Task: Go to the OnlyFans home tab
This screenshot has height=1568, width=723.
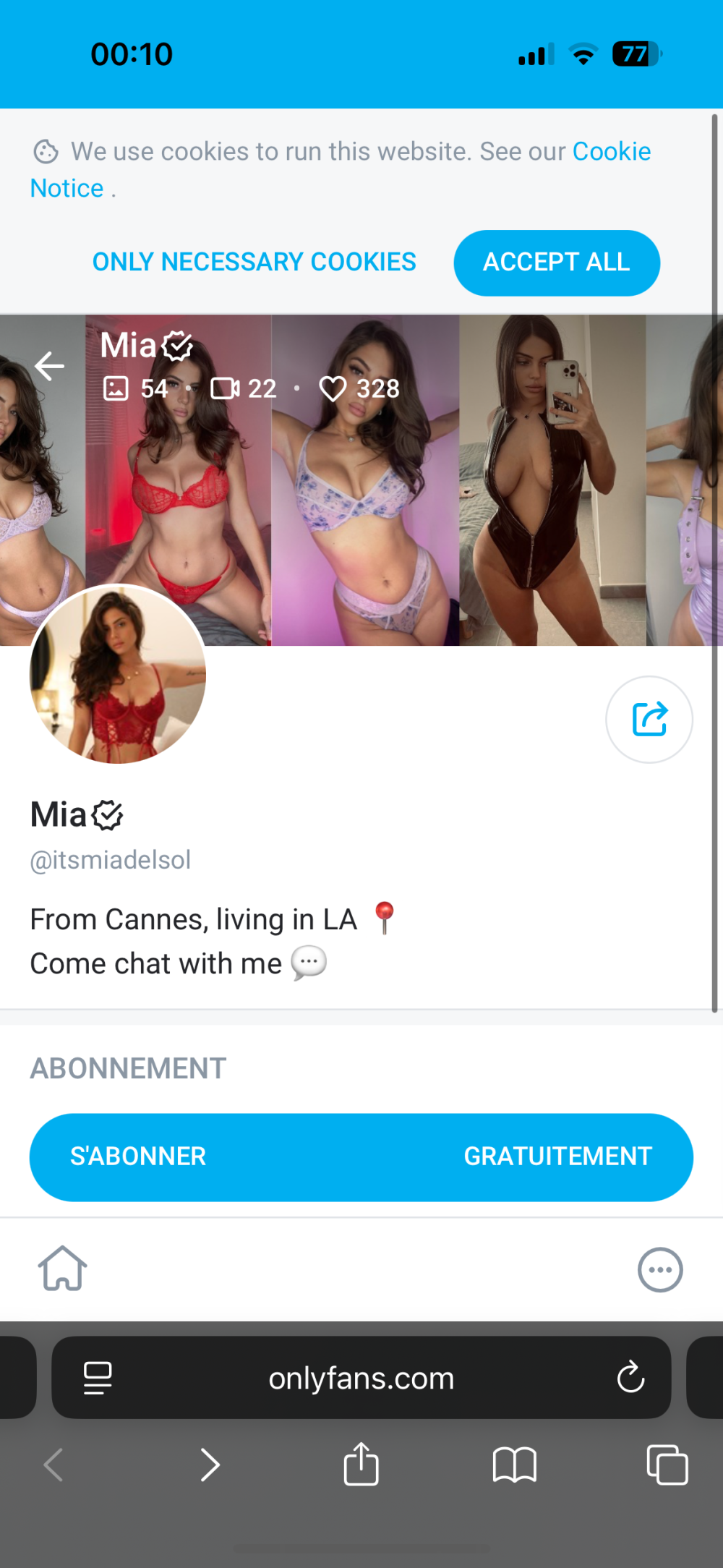Action: tap(63, 1269)
